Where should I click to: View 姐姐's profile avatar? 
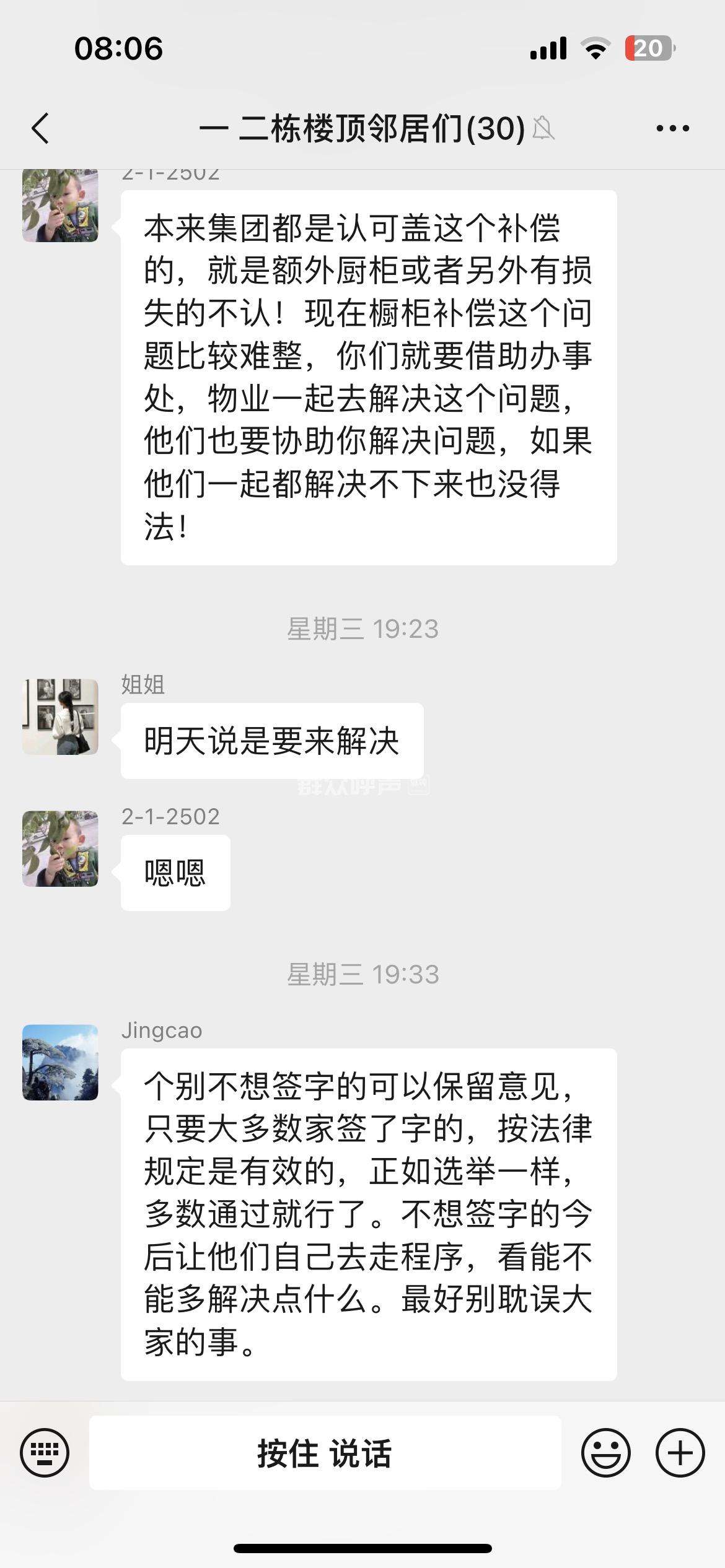click(x=60, y=716)
